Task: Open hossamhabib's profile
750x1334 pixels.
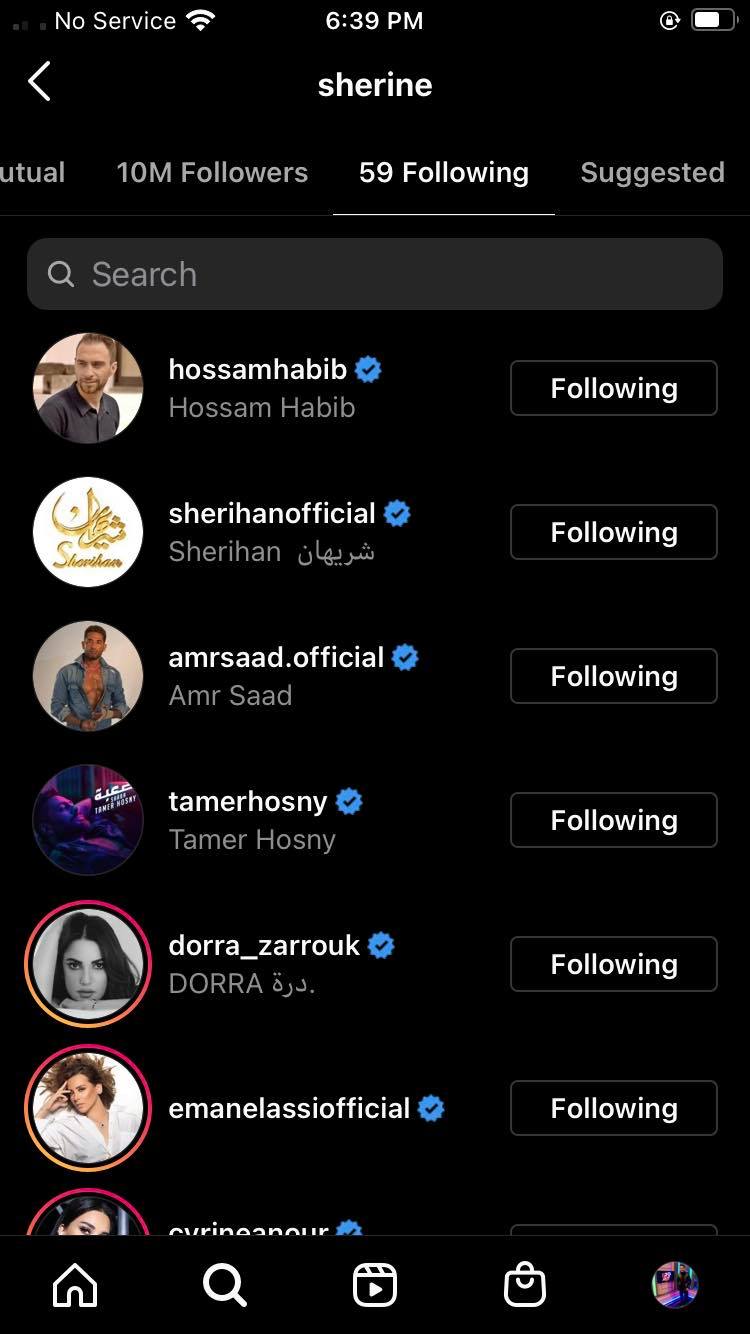Action: pyautogui.click(x=258, y=370)
